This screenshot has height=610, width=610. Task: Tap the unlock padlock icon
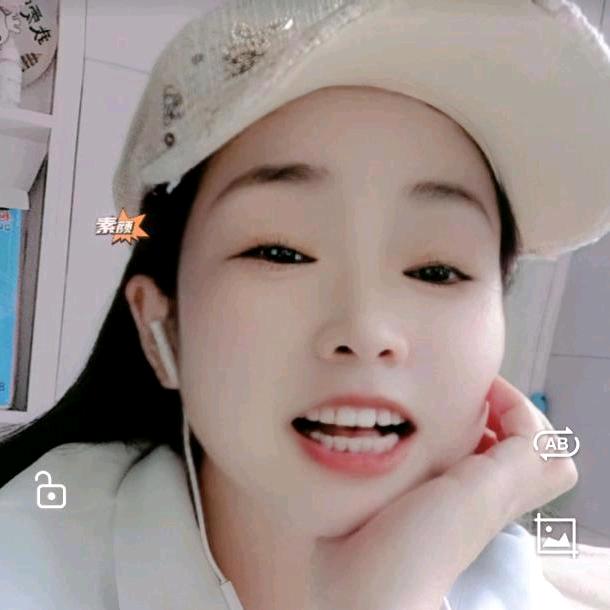[x=50, y=490]
